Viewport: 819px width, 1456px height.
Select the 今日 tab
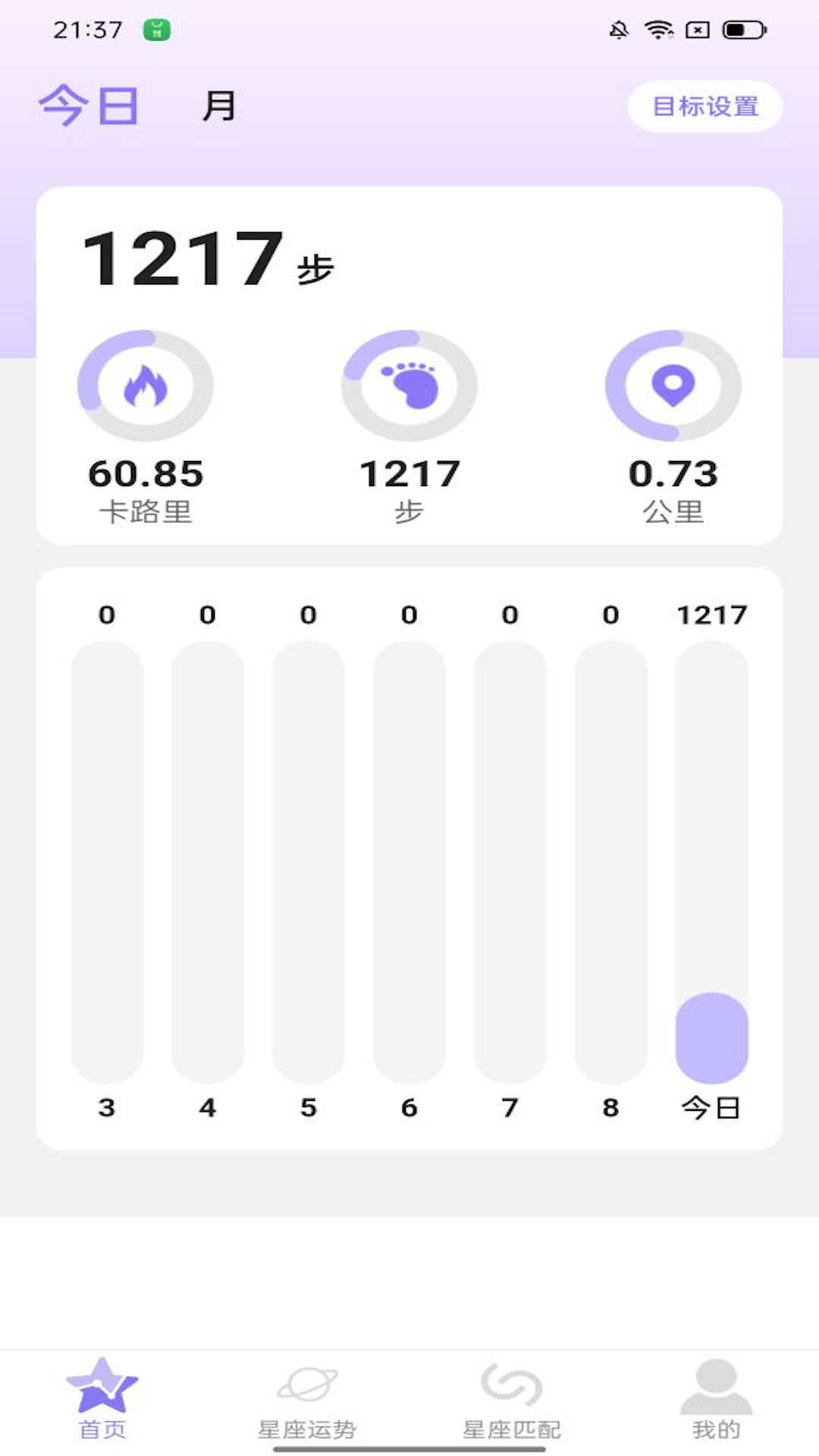tap(89, 106)
